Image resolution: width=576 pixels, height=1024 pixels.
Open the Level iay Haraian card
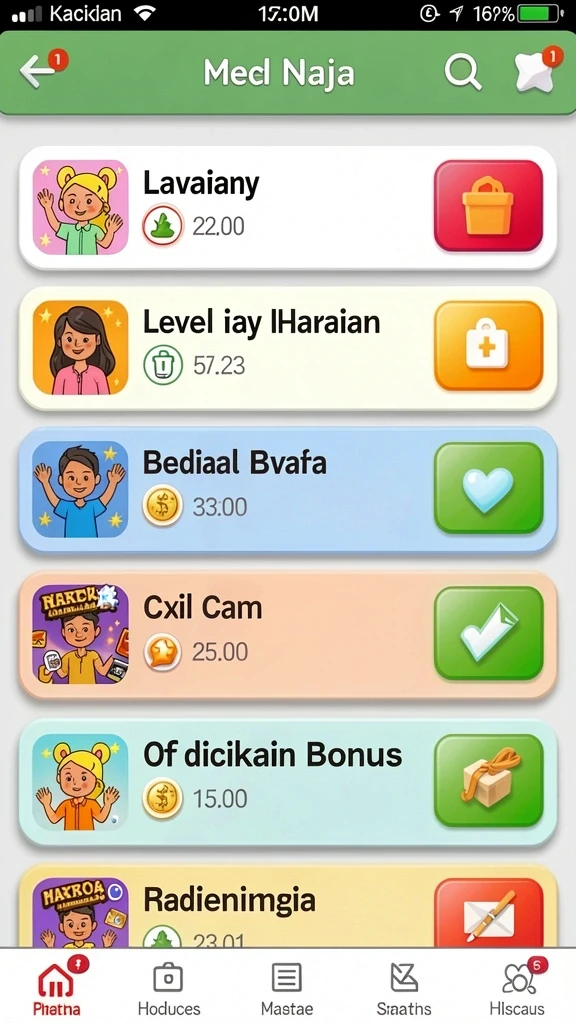click(288, 347)
